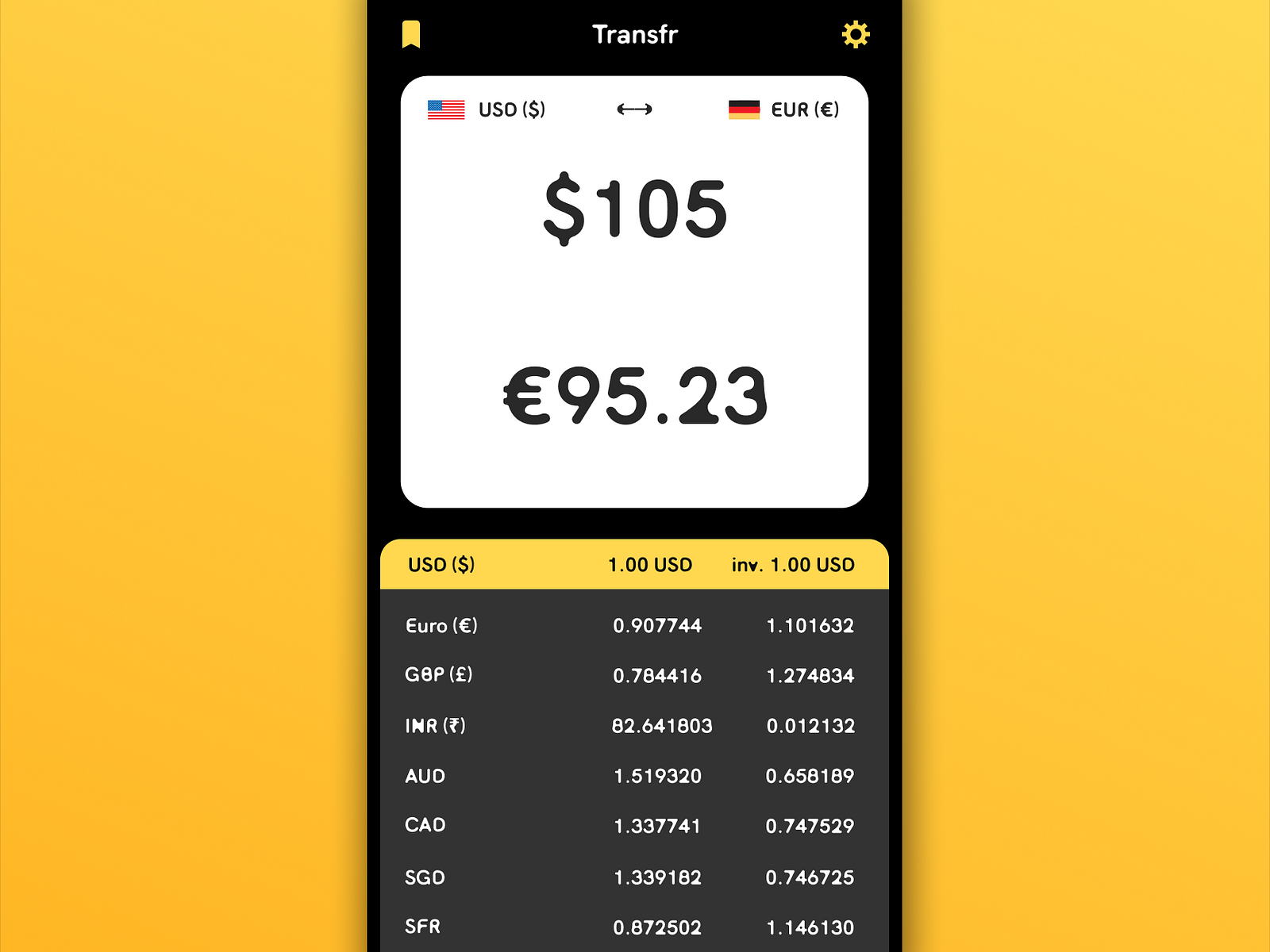Swap the USD and EUR currencies

634,109
